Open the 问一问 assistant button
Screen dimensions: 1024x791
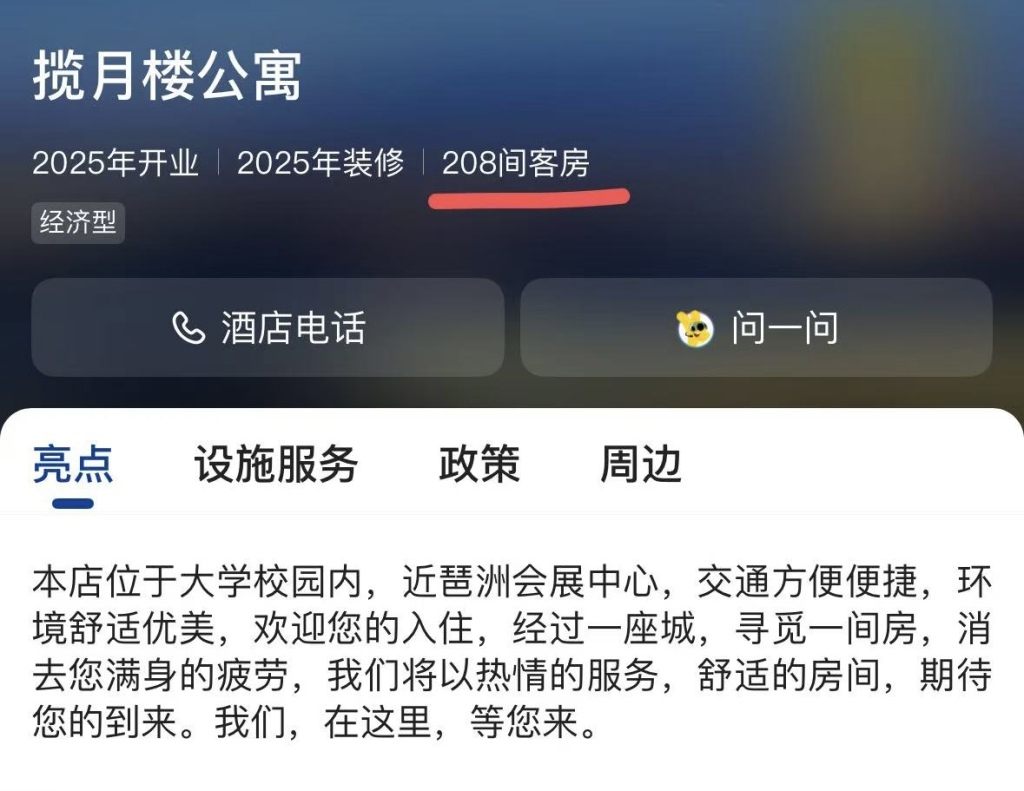tap(756, 328)
